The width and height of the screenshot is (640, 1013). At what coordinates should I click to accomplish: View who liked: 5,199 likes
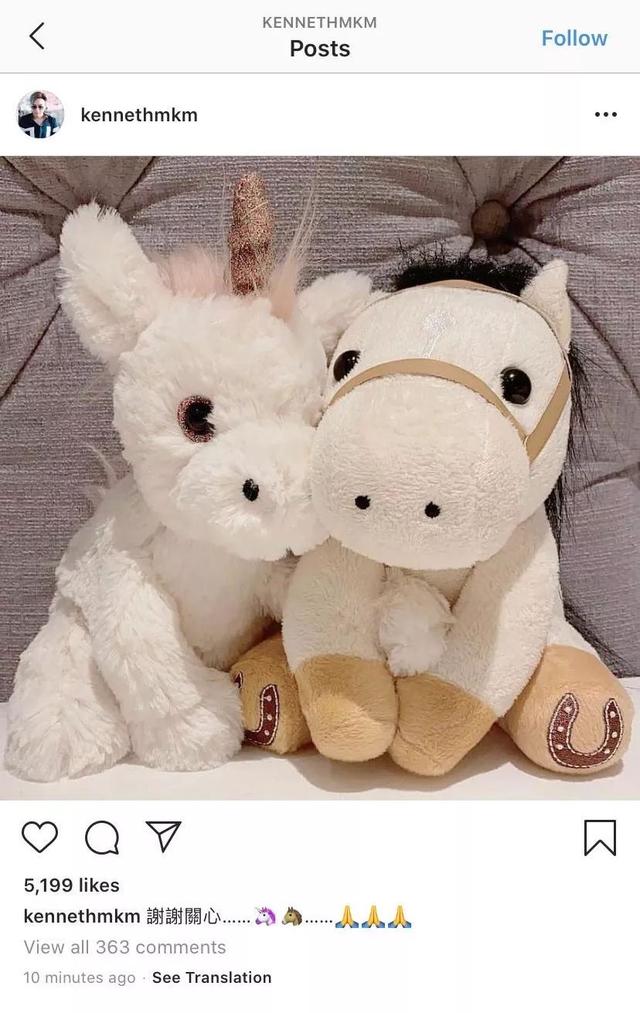(x=71, y=885)
